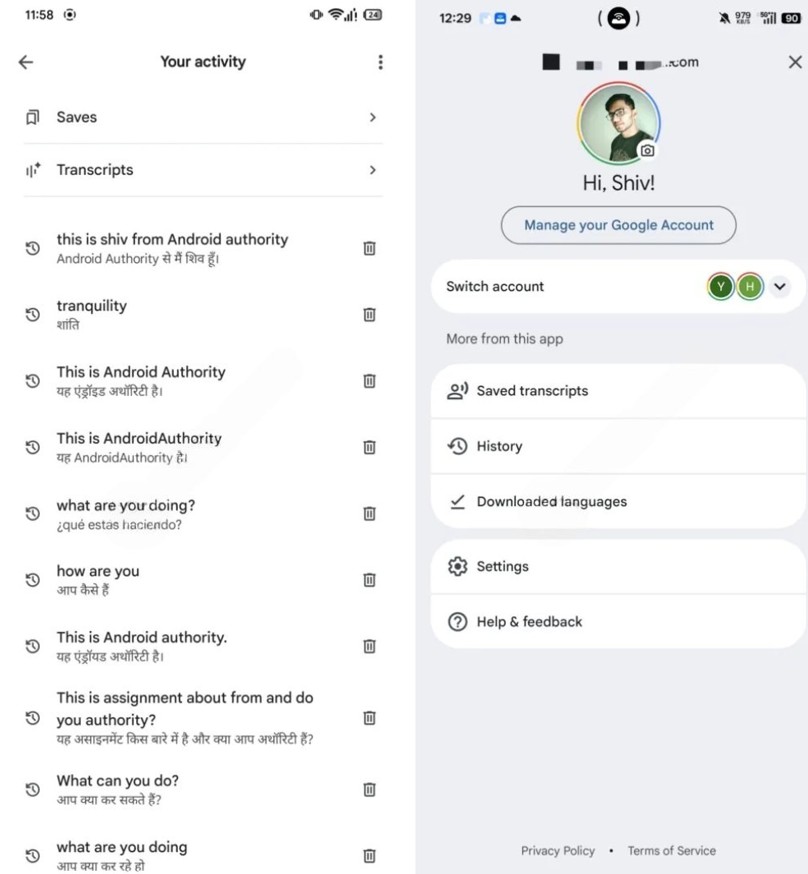Viewport: 808px width, 874px height.
Task: Delete the "what are you doing?" Spanish entry
Action: click(369, 513)
